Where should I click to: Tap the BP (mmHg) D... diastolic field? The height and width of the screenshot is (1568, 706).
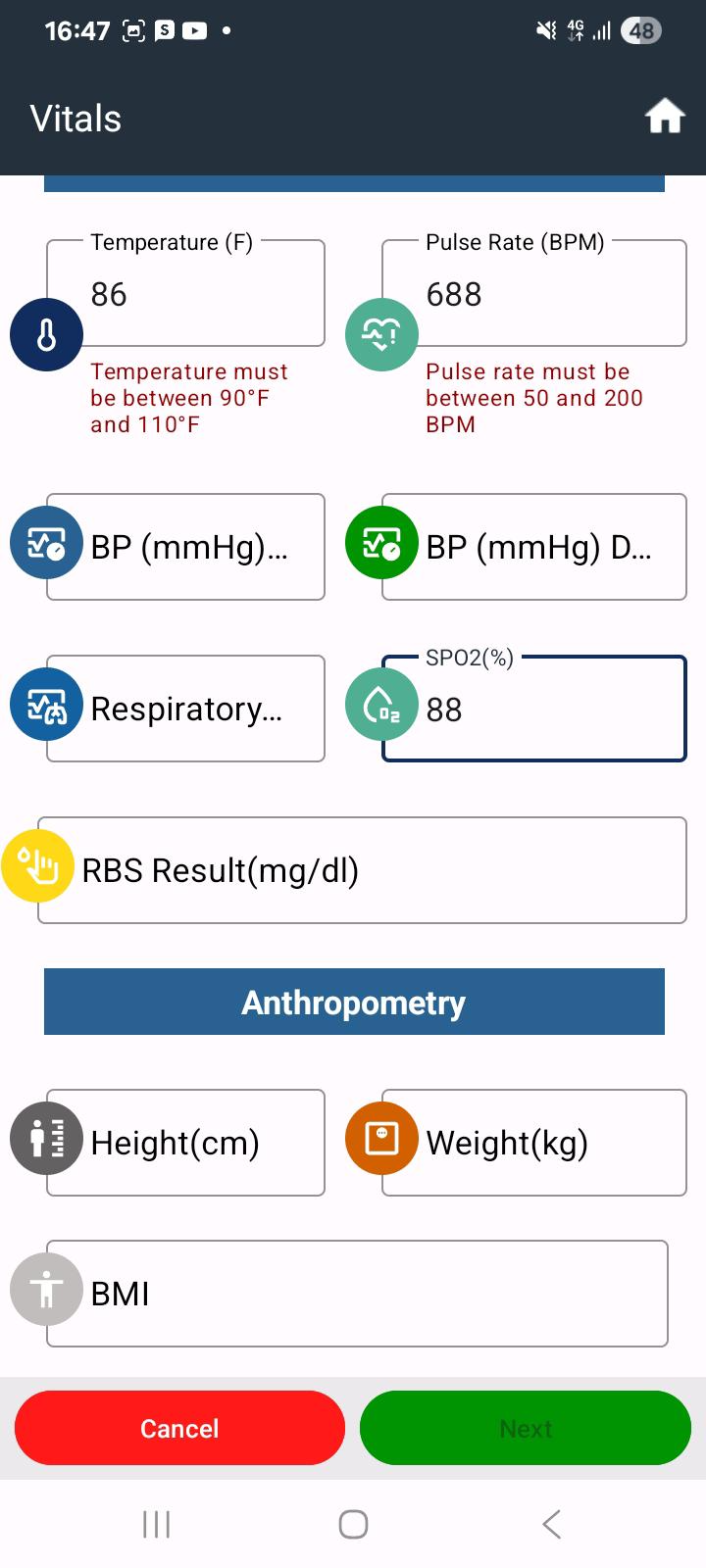tap(533, 547)
